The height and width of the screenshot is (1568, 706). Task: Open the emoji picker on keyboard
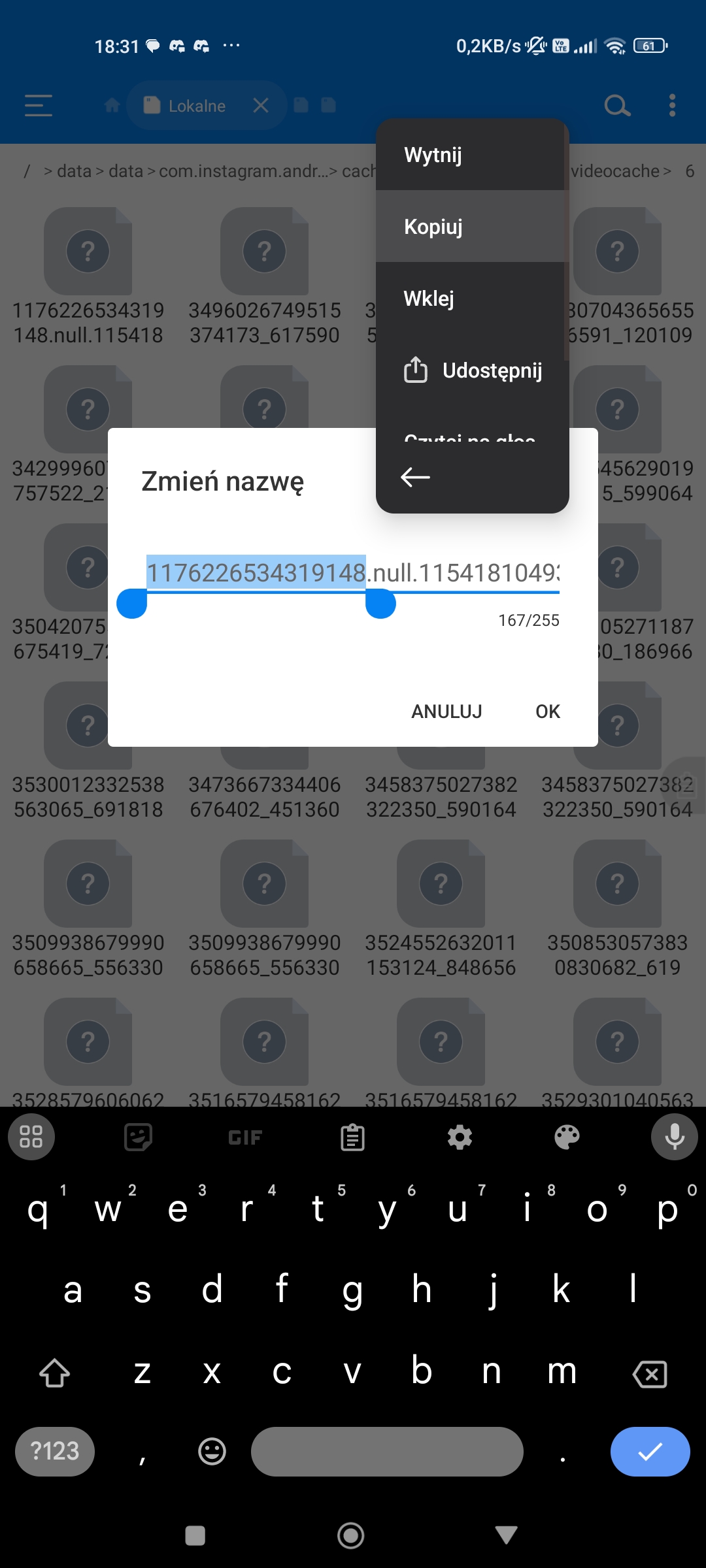212,1452
